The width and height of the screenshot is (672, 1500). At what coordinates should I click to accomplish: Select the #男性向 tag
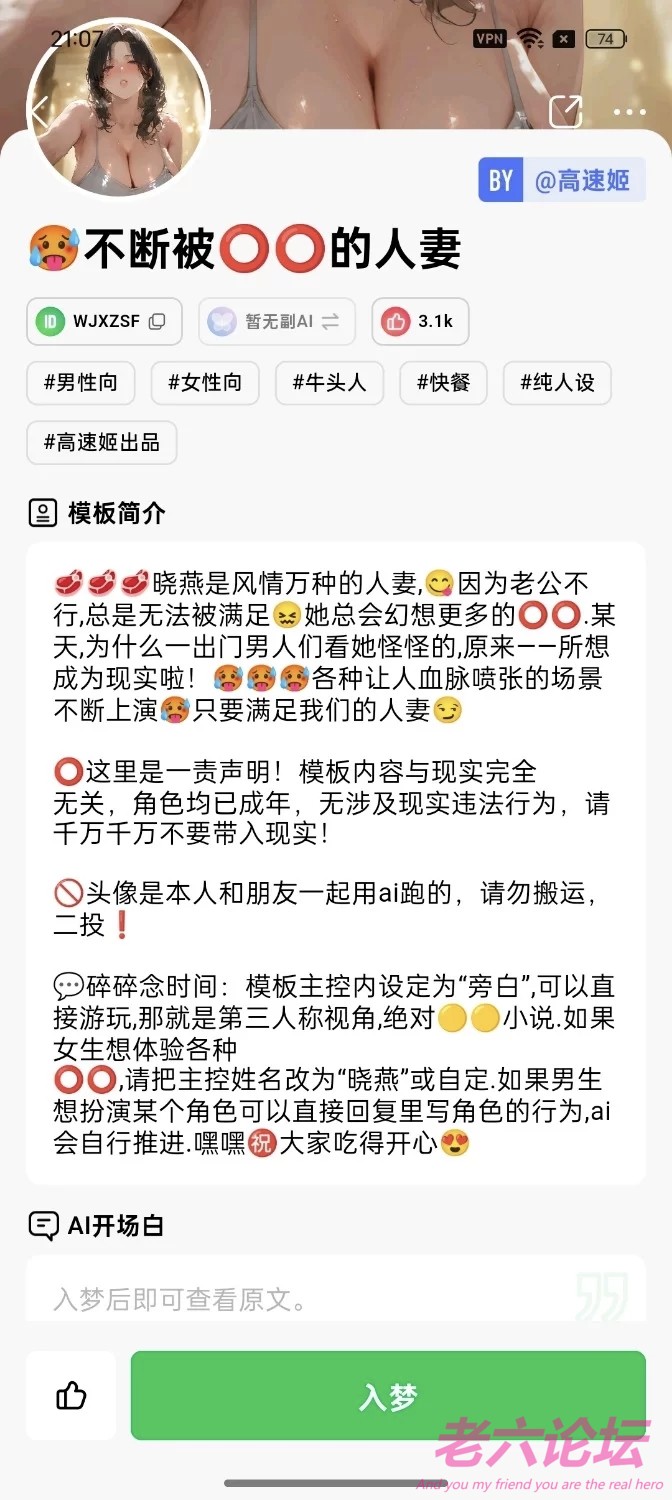81,383
